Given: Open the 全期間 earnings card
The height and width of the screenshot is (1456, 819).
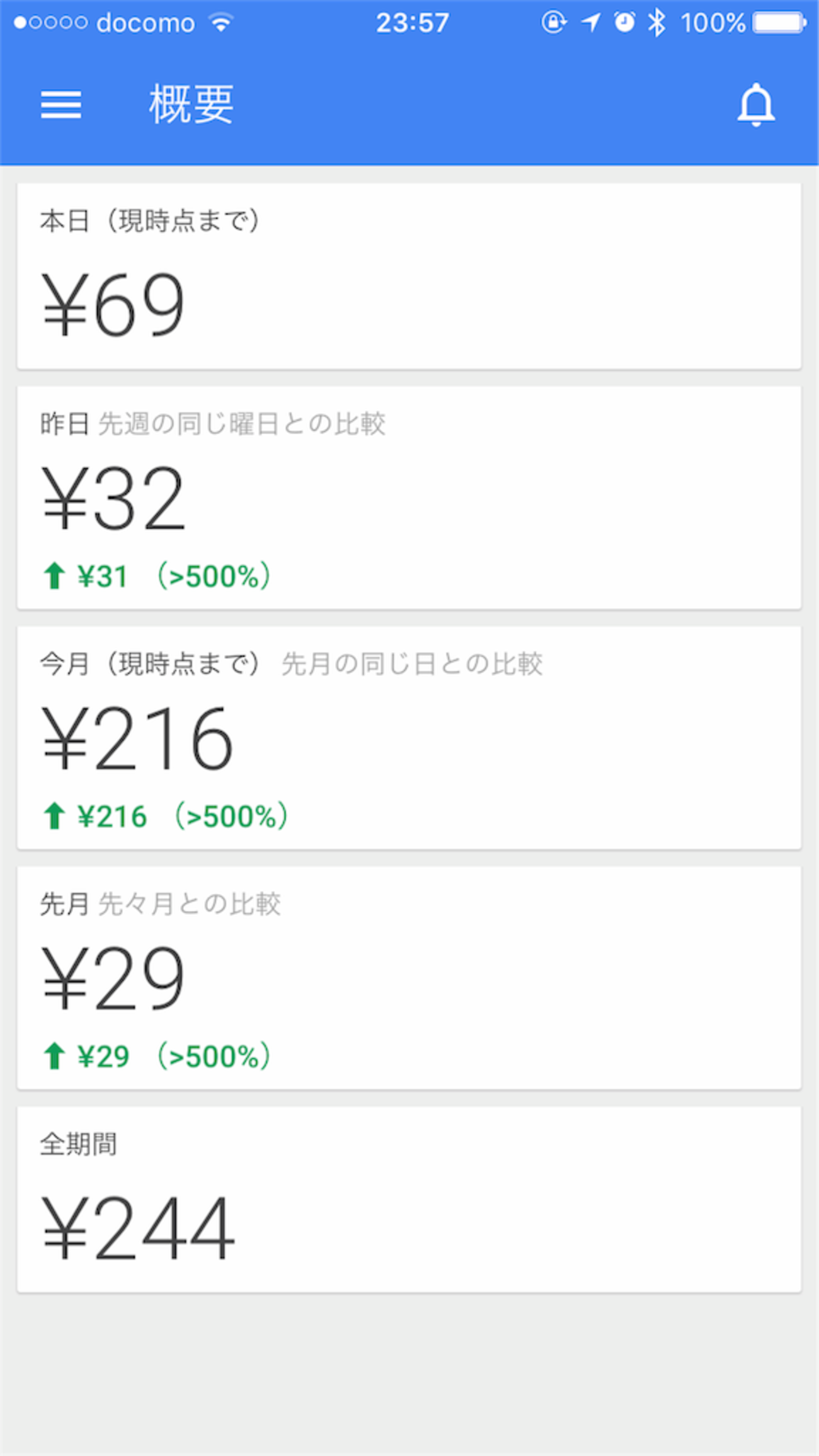Looking at the screenshot, I should 409,1200.
